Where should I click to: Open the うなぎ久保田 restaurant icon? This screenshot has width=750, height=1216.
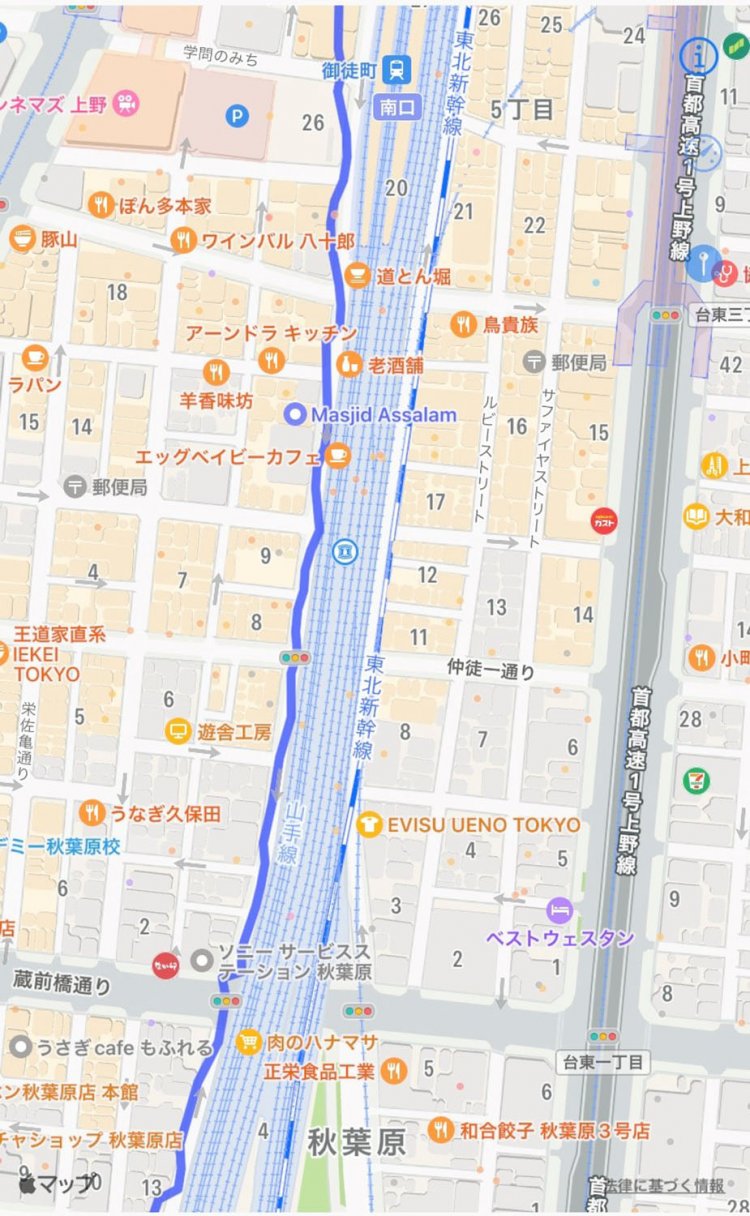92,810
